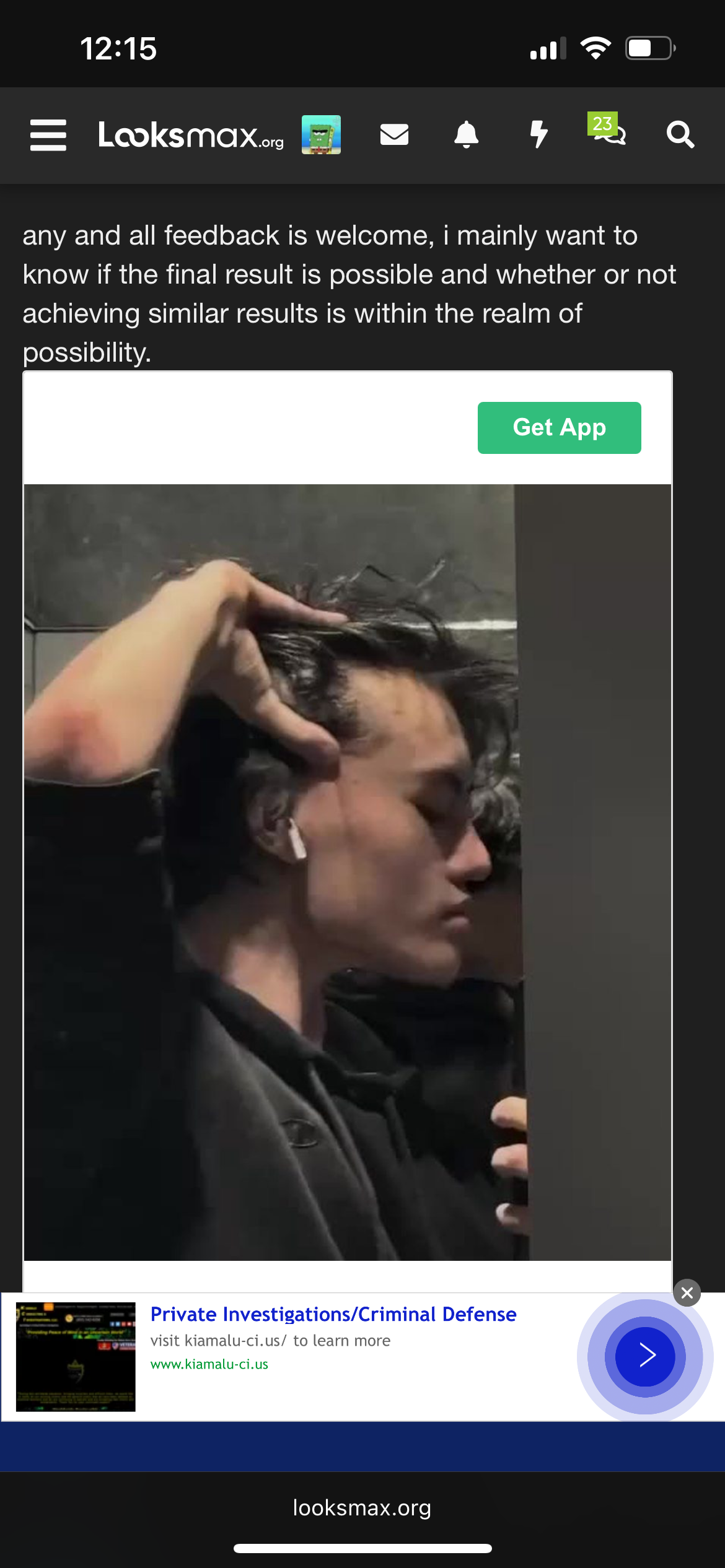Dismiss the bottom ad banner
The width and height of the screenshot is (725, 1568).
(x=687, y=1292)
